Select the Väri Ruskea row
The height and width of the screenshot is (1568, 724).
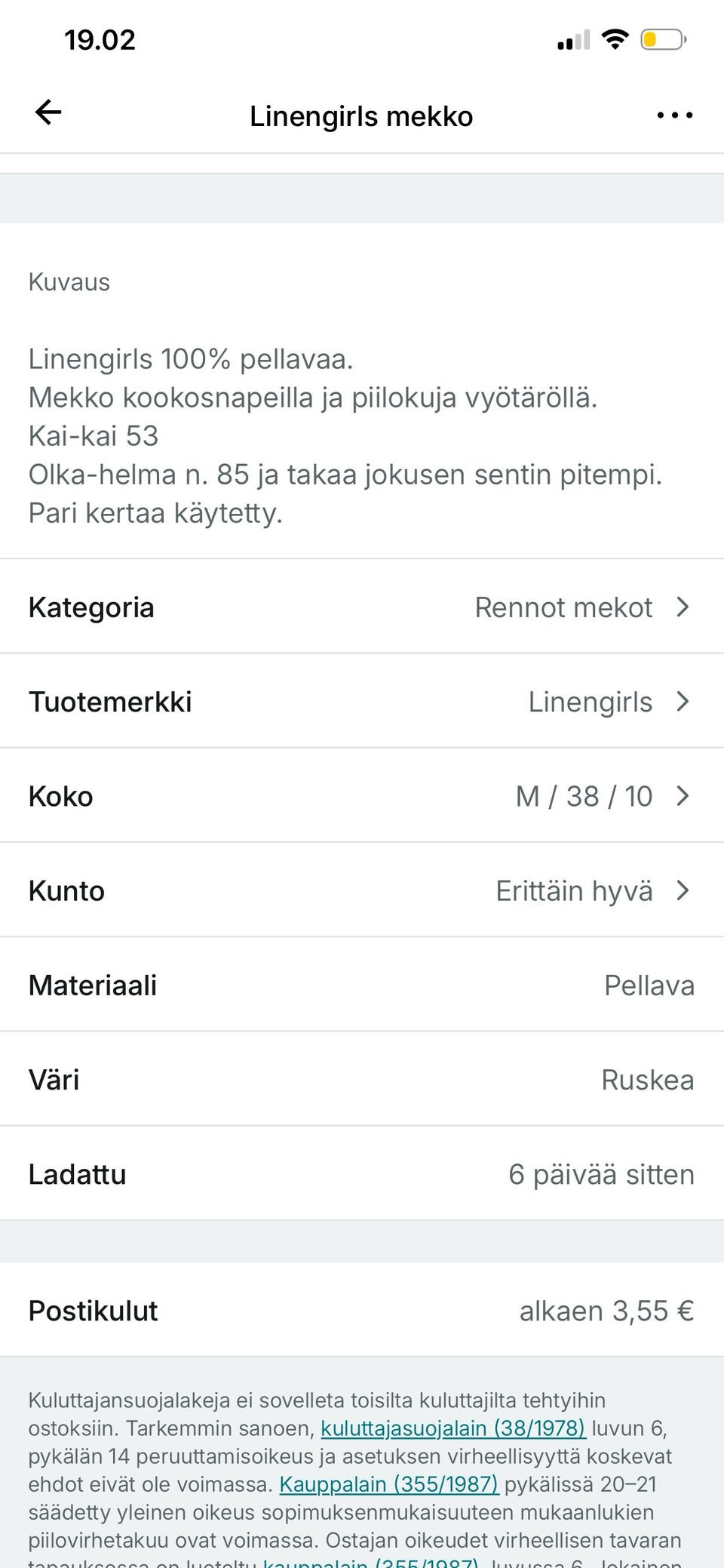[x=362, y=1079]
